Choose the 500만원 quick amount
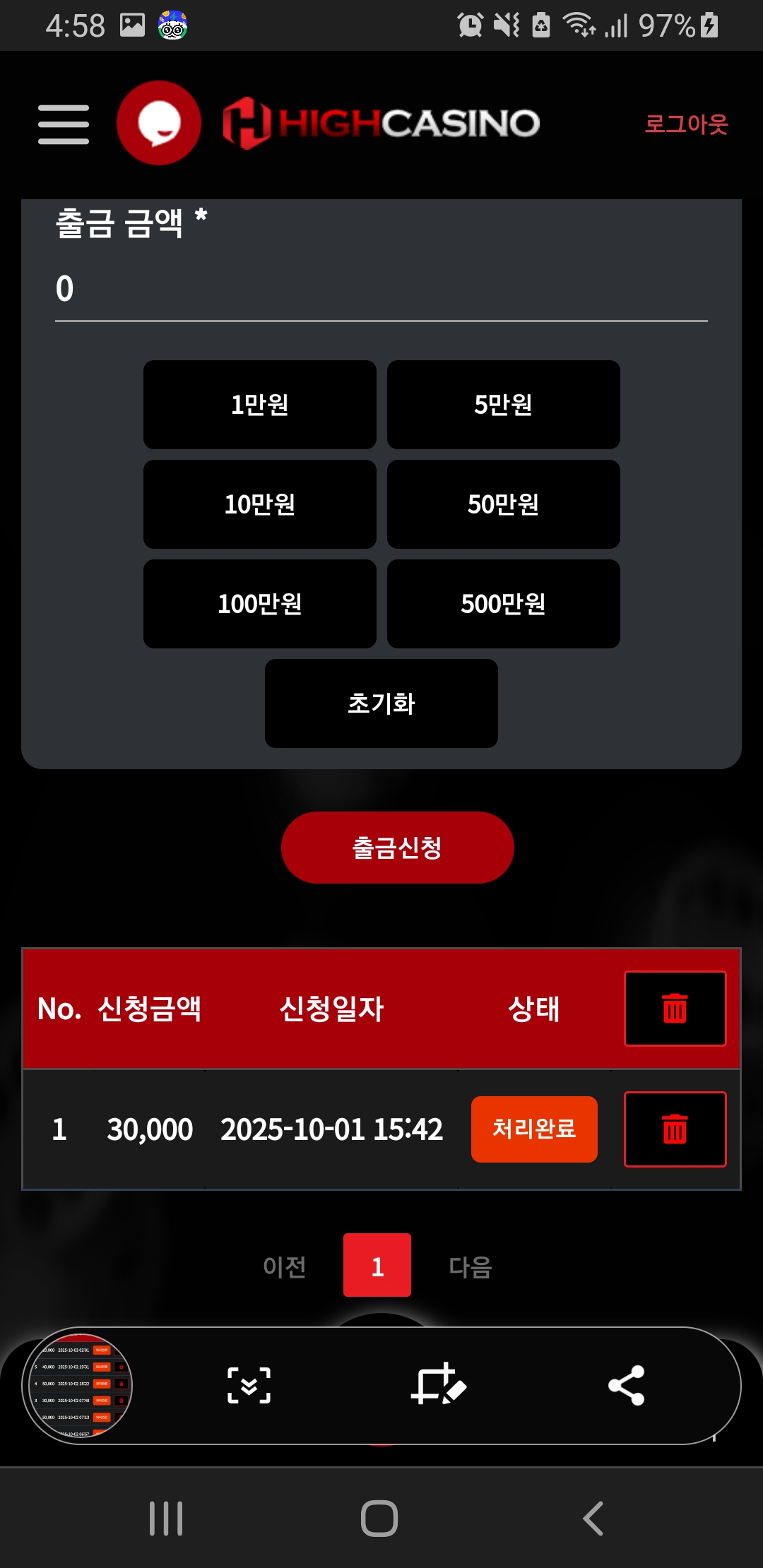 point(503,604)
